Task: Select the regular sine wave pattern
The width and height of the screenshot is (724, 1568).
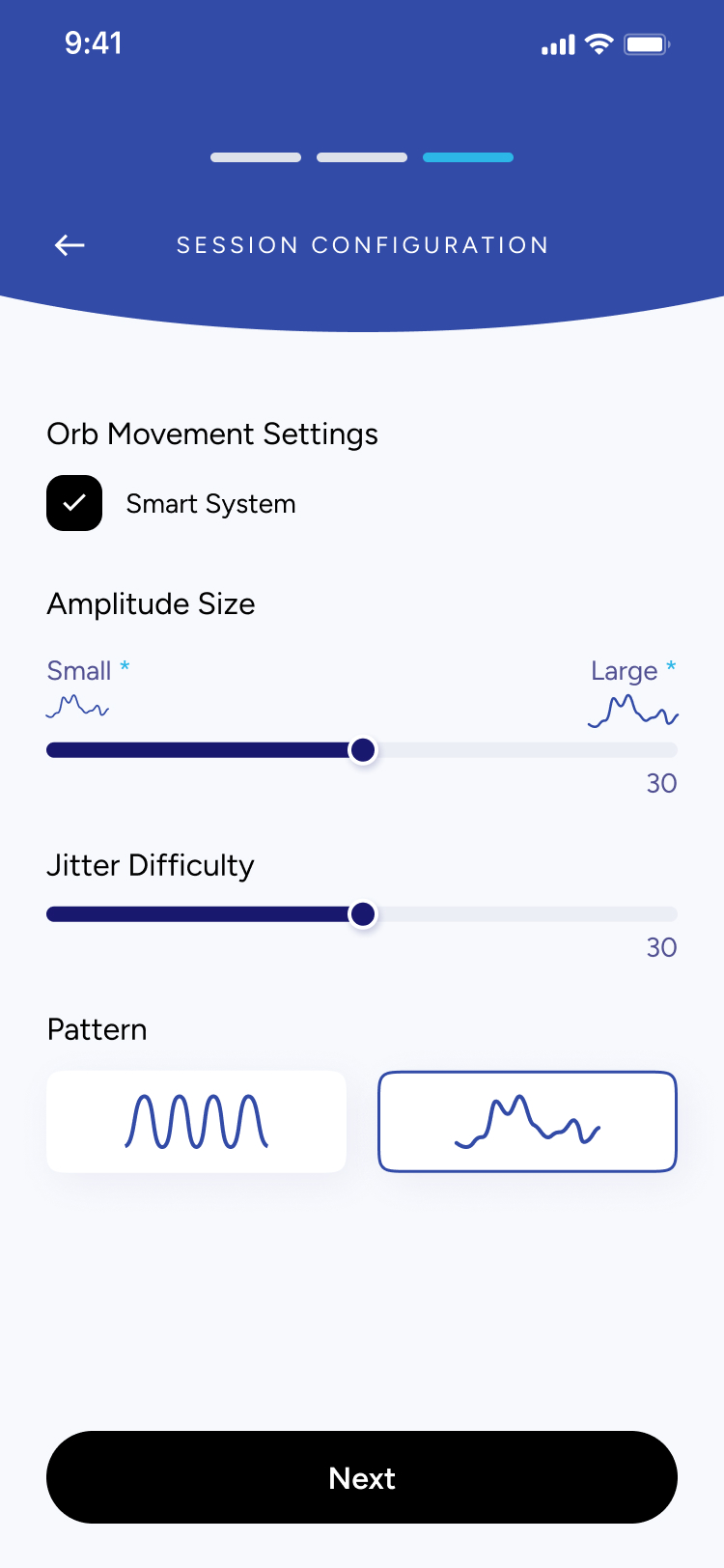Action: (x=197, y=1122)
